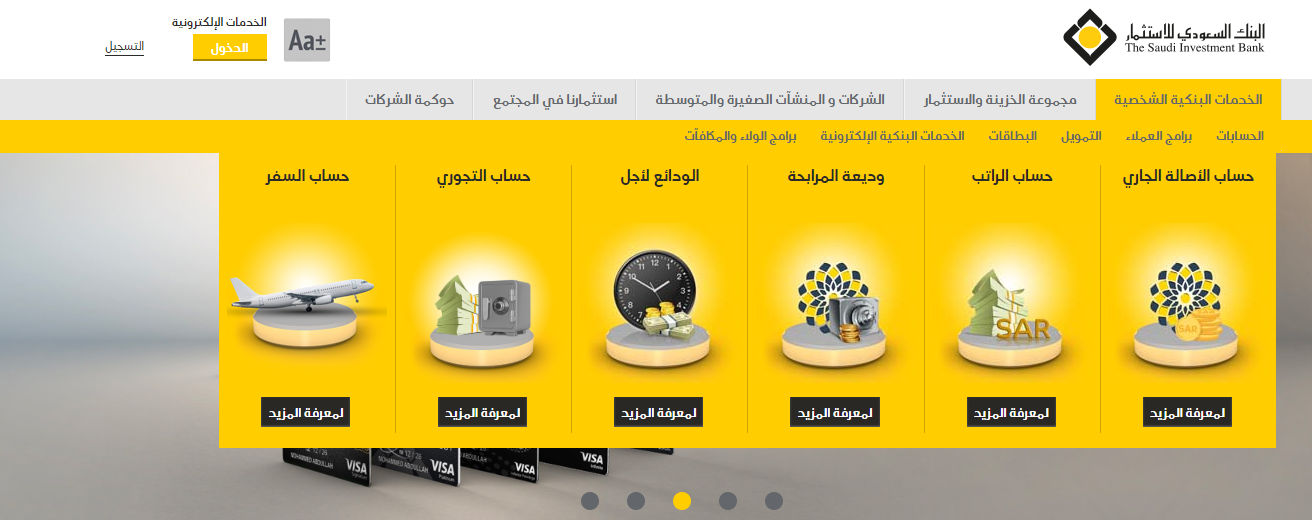This screenshot has width=1312, height=532.
Task: Tap the الدخول login button
Action: pos(229,47)
